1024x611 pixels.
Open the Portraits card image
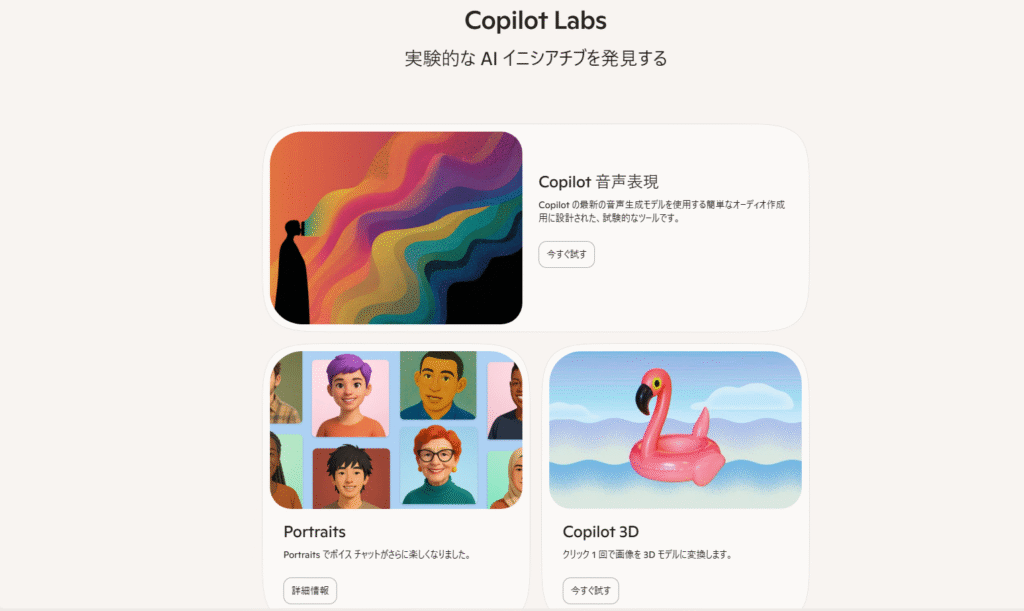pos(396,430)
